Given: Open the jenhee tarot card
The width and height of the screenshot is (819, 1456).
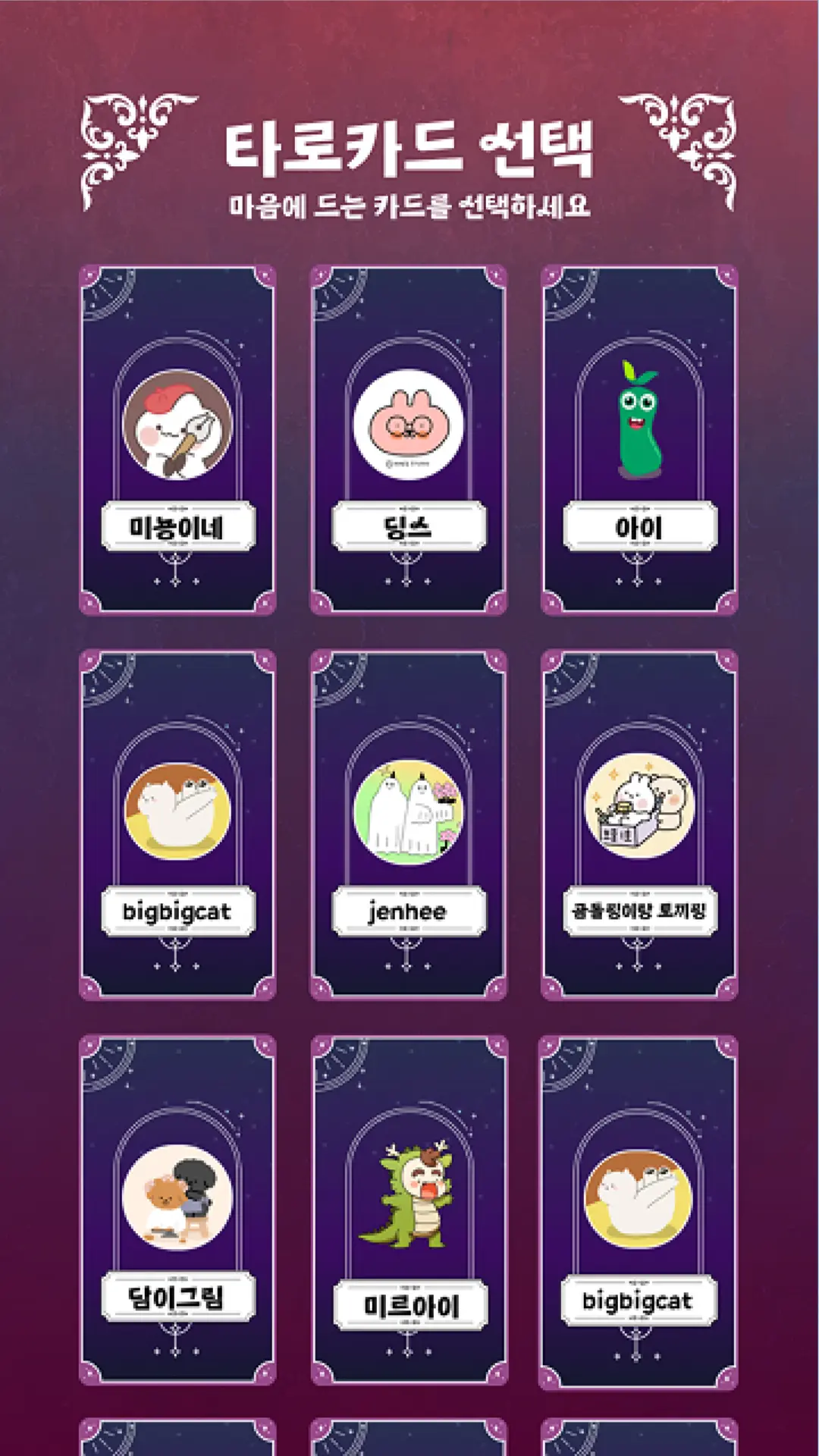Looking at the screenshot, I should coord(408,824).
